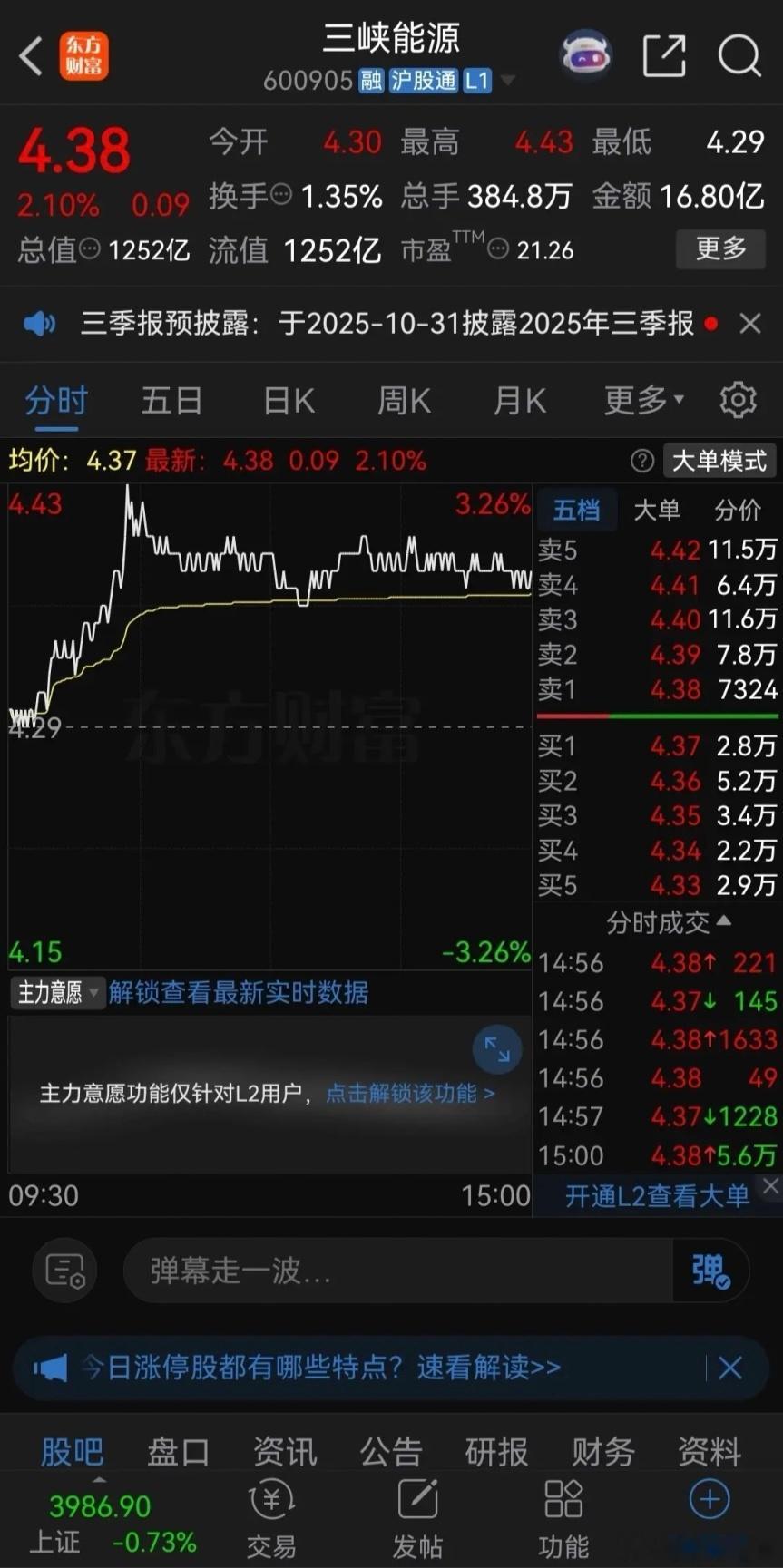Mute the announcement speaker icon
Image resolution: width=783 pixels, height=1568 pixels.
tap(39, 323)
